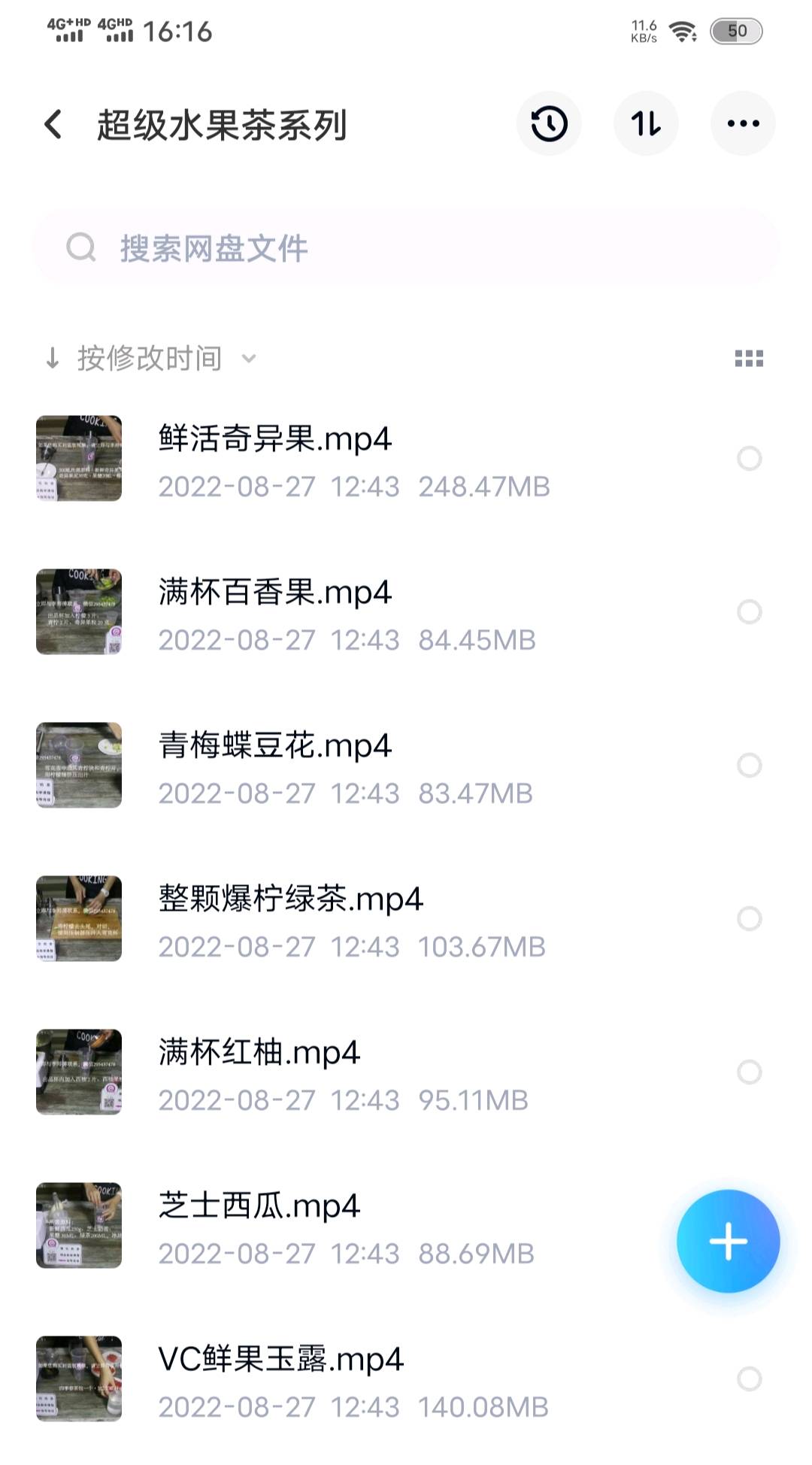Screen dimensions: 812x1465
Task: Tick the circle beside 青梅蝶豆花.mp4
Action: click(x=749, y=766)
